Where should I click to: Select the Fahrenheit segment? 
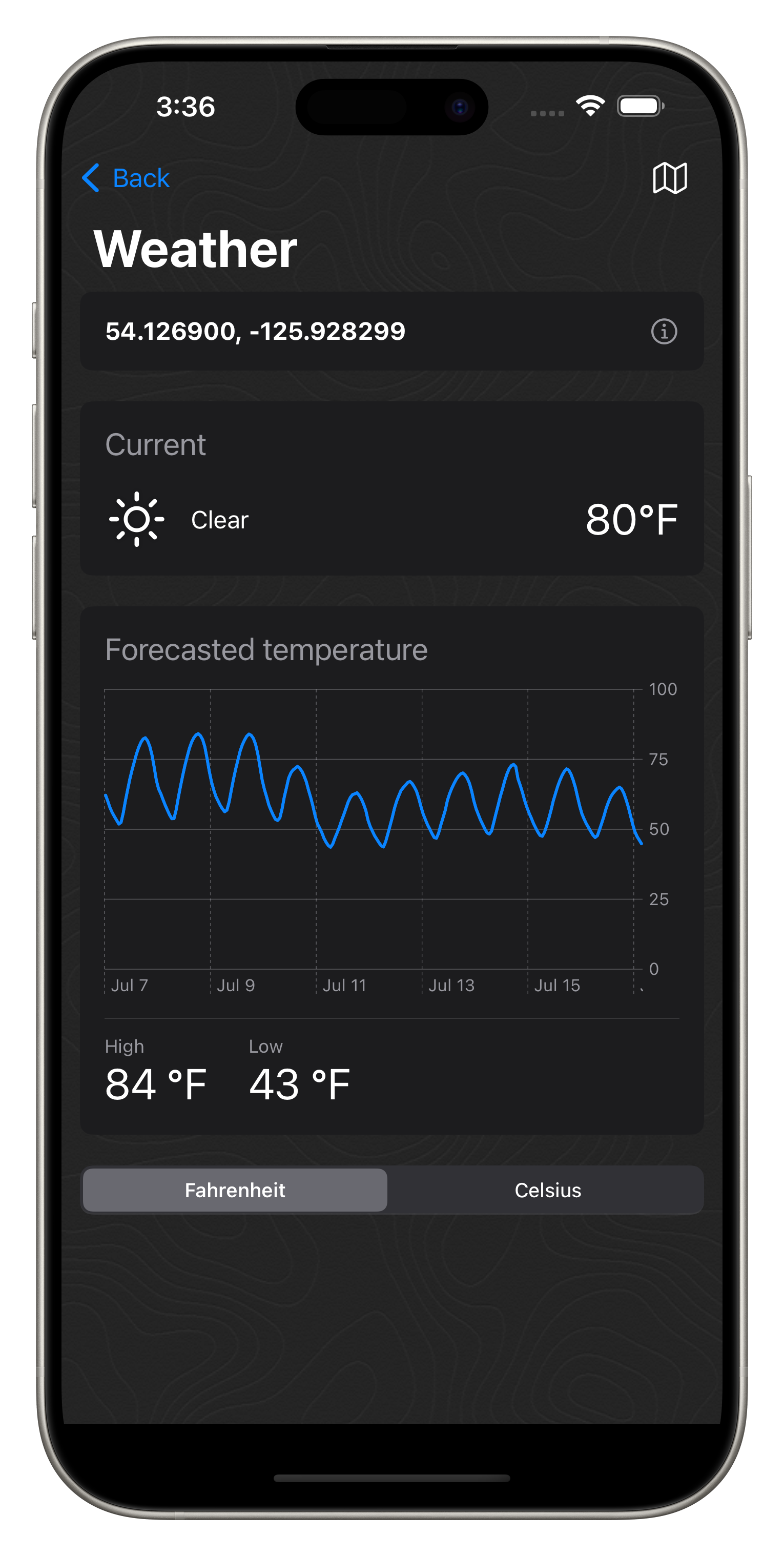pos(235,1190)
